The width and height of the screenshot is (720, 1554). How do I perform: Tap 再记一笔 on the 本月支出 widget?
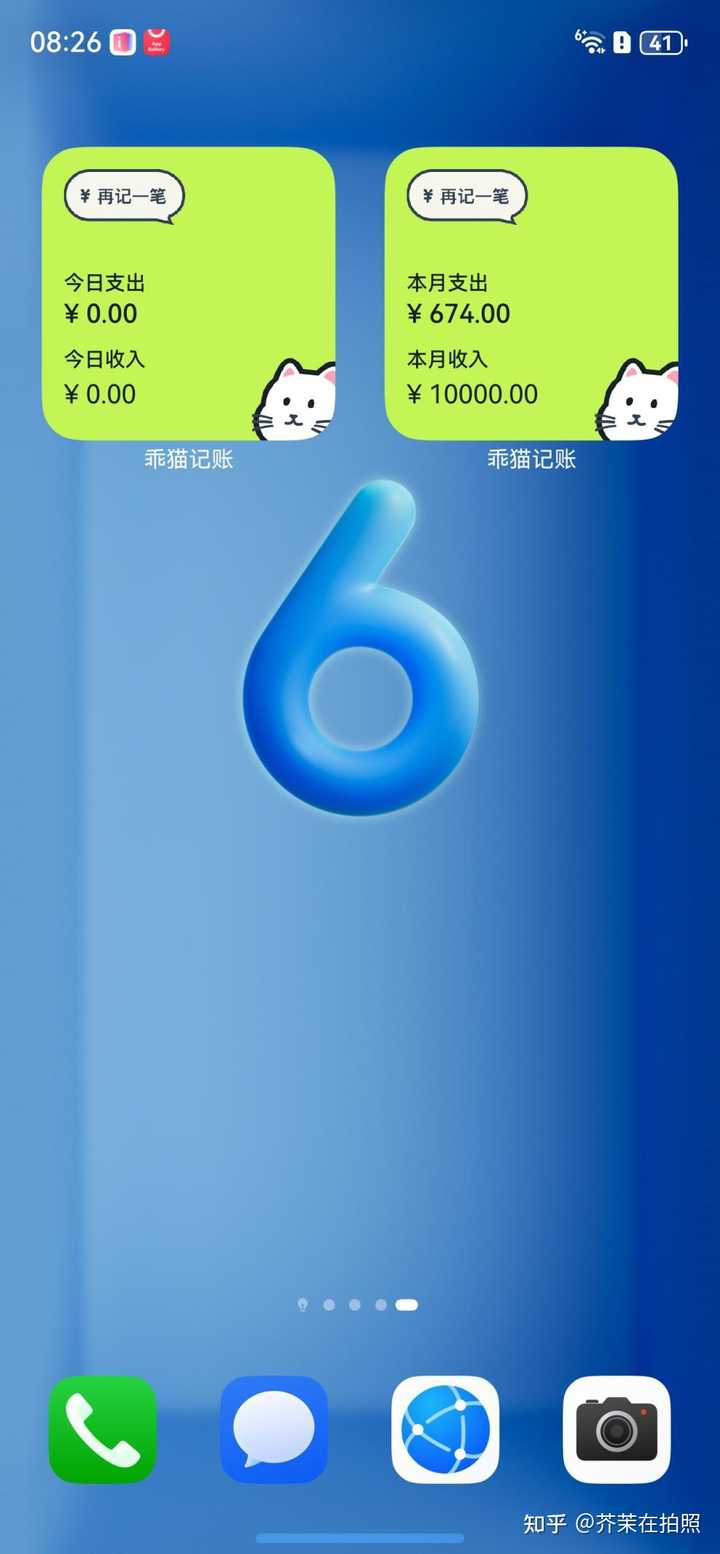(466, 196)
